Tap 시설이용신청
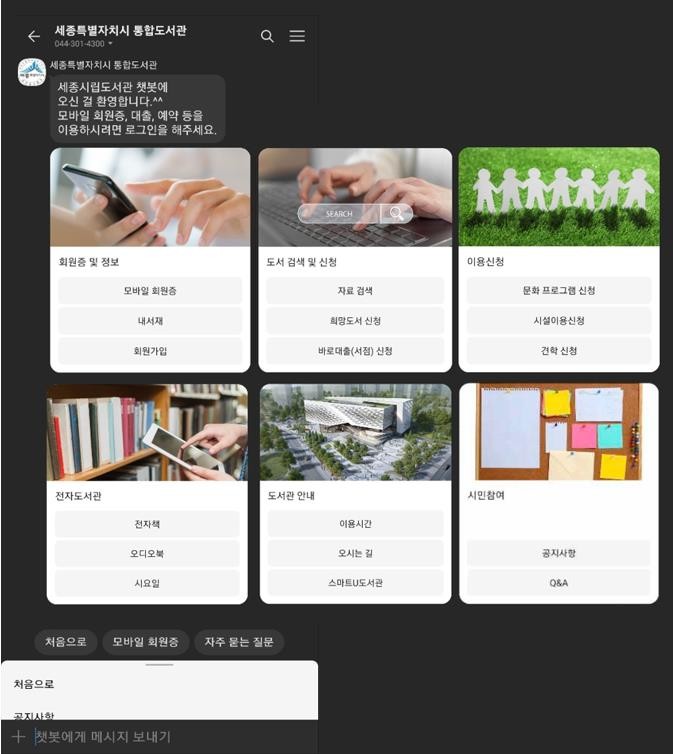 point(558,321)
